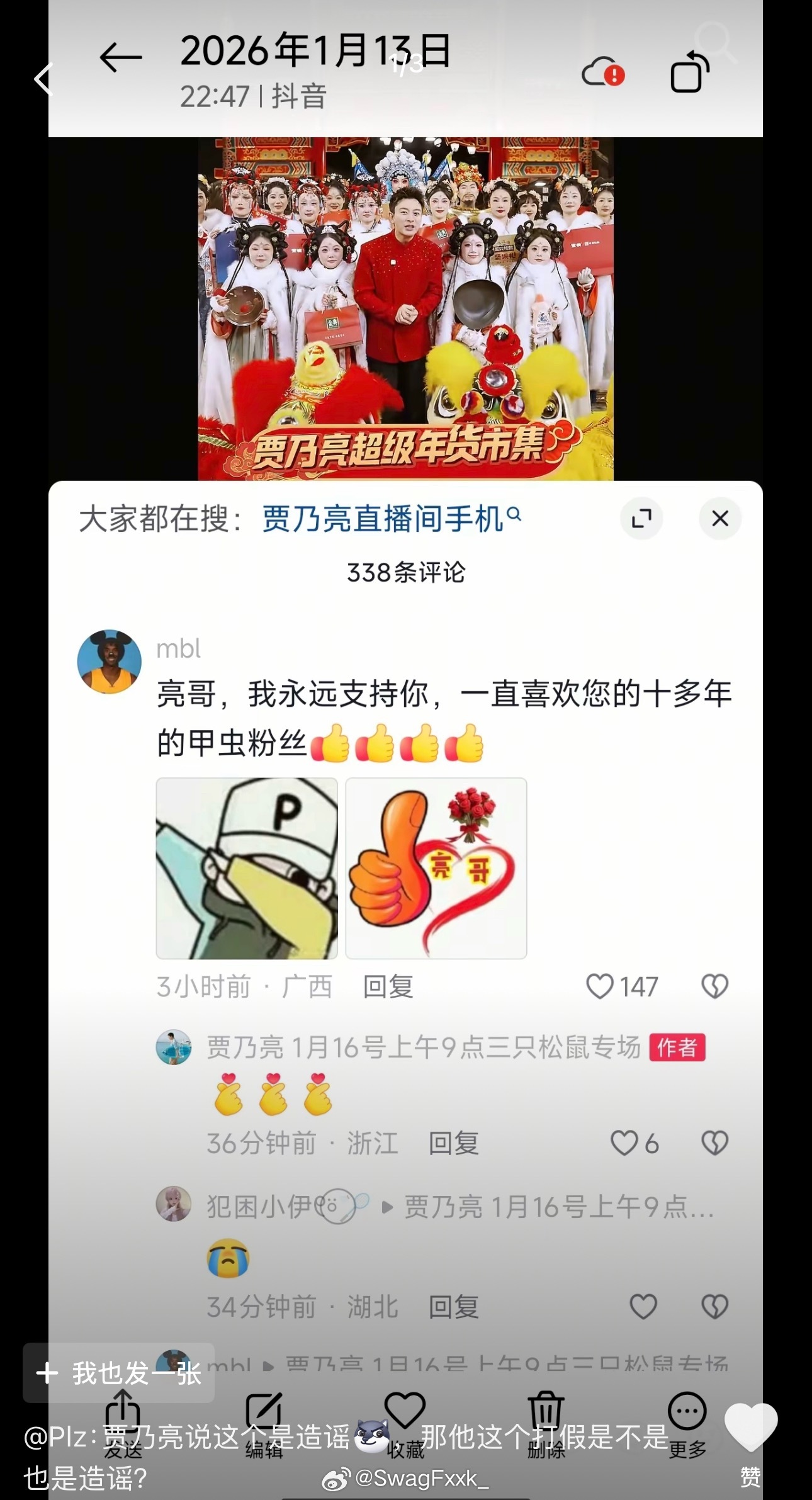The width and height of the screenshot is (812, 1500).
Task: Close the 338条评论 comment panel
Action: (x=719, y=517)
